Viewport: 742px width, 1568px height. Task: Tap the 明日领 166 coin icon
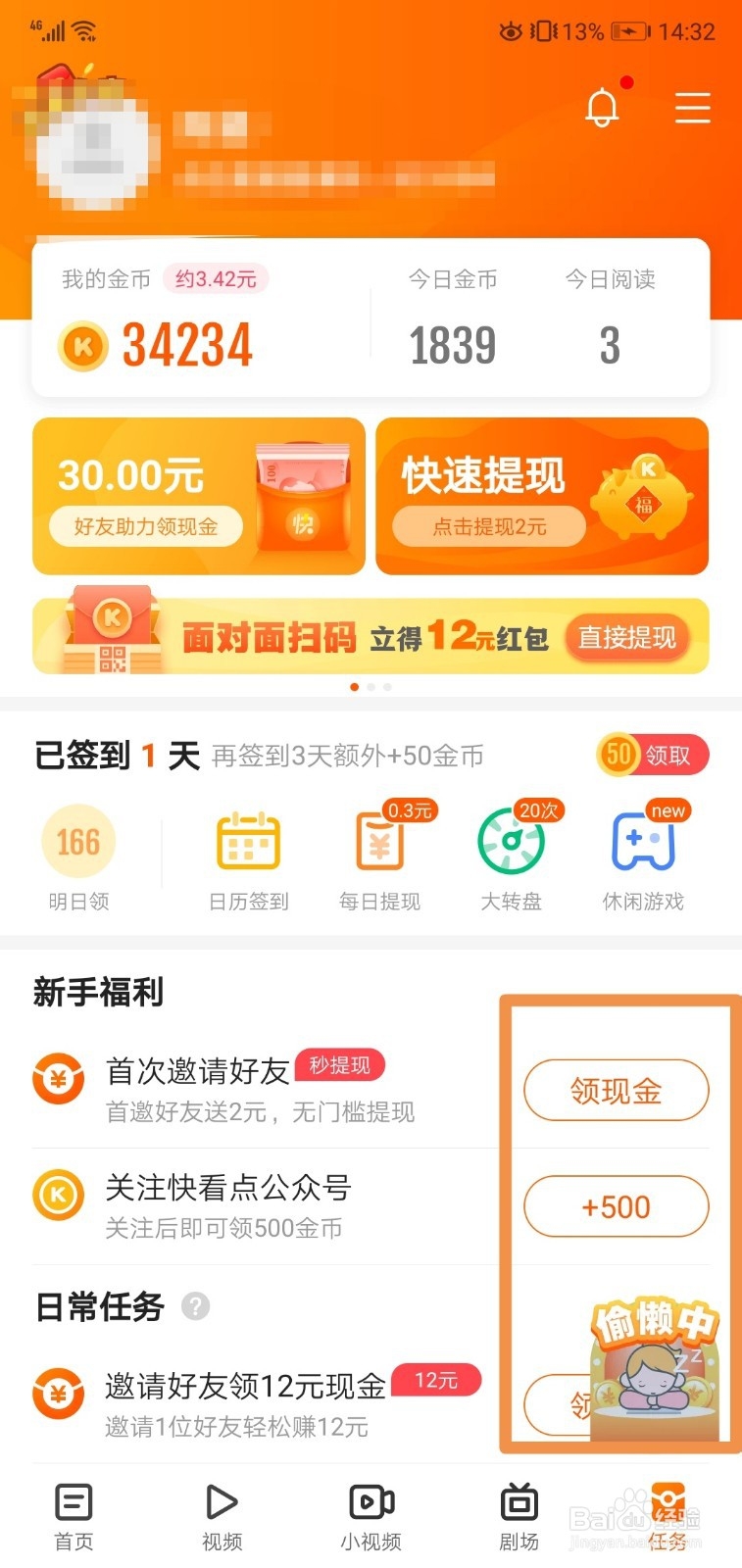pos(78,841)
